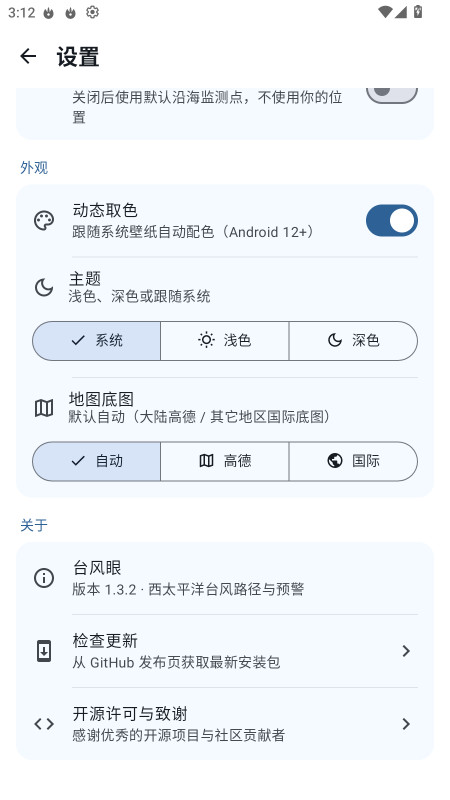450x800 pixels.
Task: Open 开源许可与致谢
Action: 225,723
